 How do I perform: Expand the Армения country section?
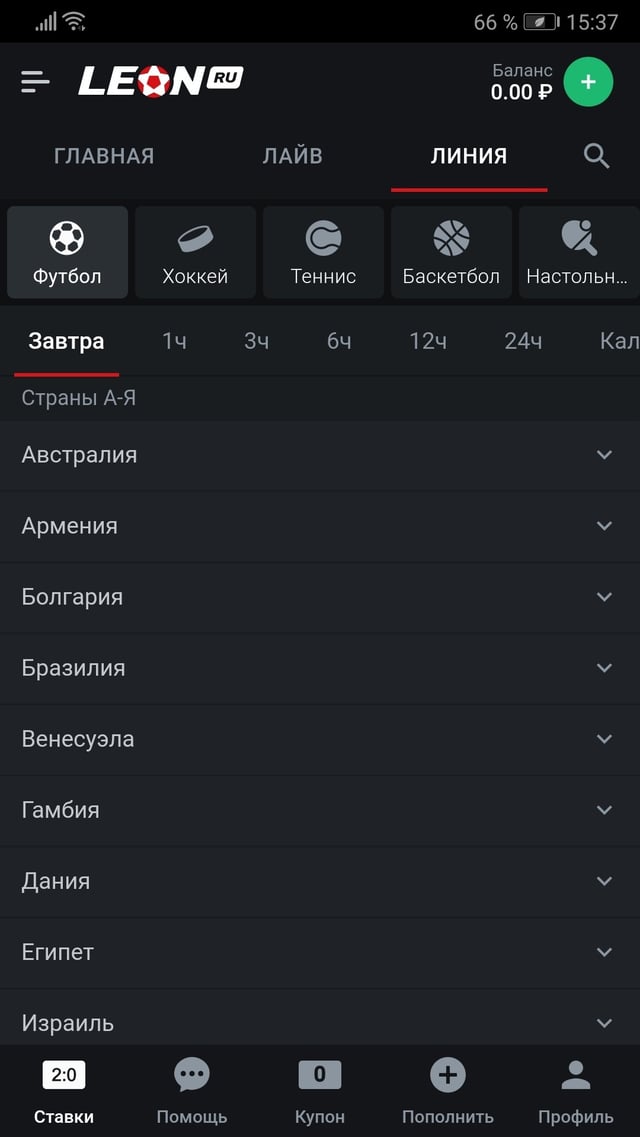point(320,526)
